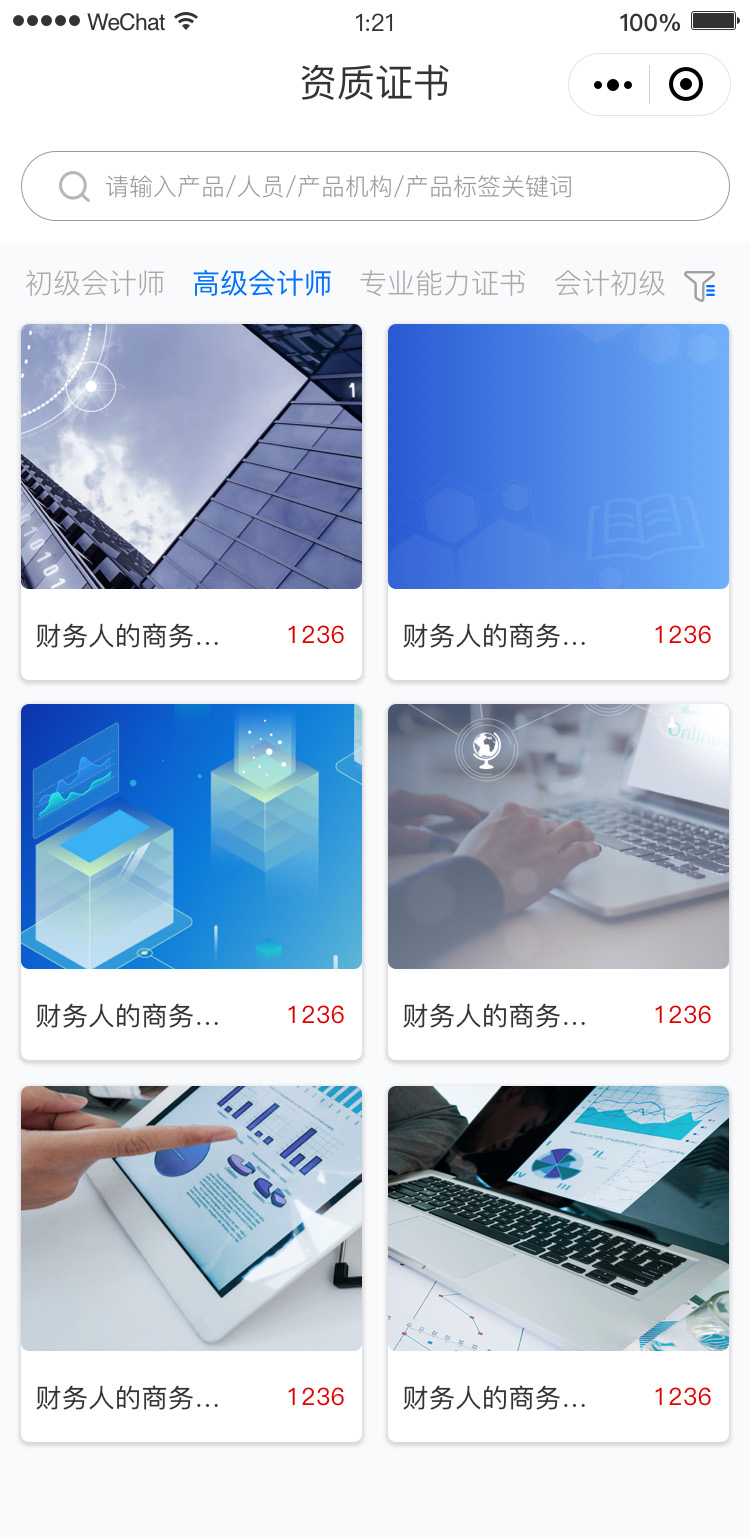Switch to the 初级会计师 tab
The image size is (750, 1539).
pos(95,284)
